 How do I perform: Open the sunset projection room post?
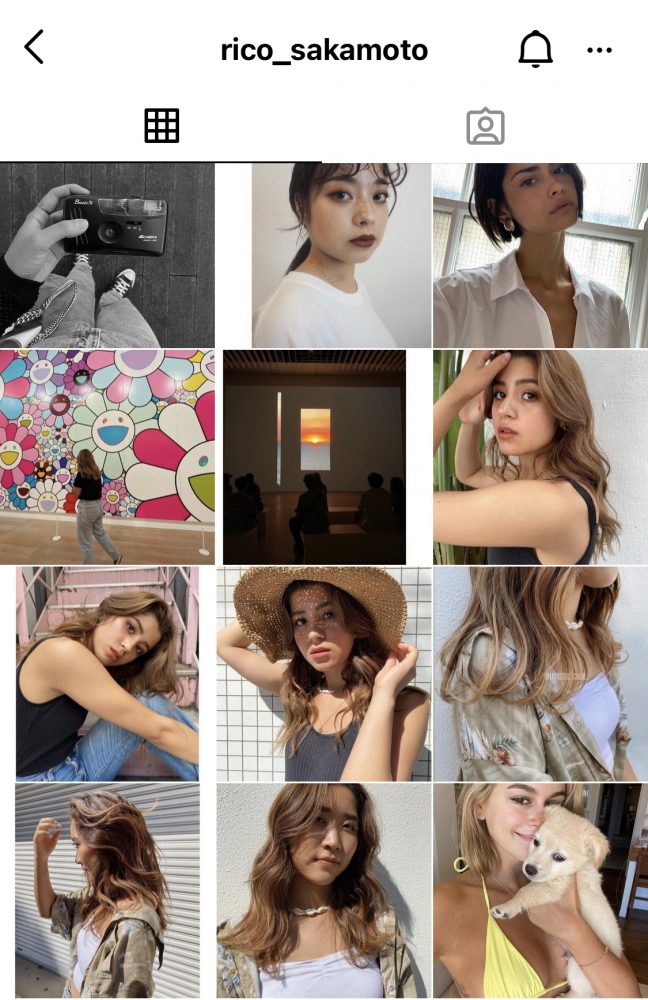pos(314,456)
